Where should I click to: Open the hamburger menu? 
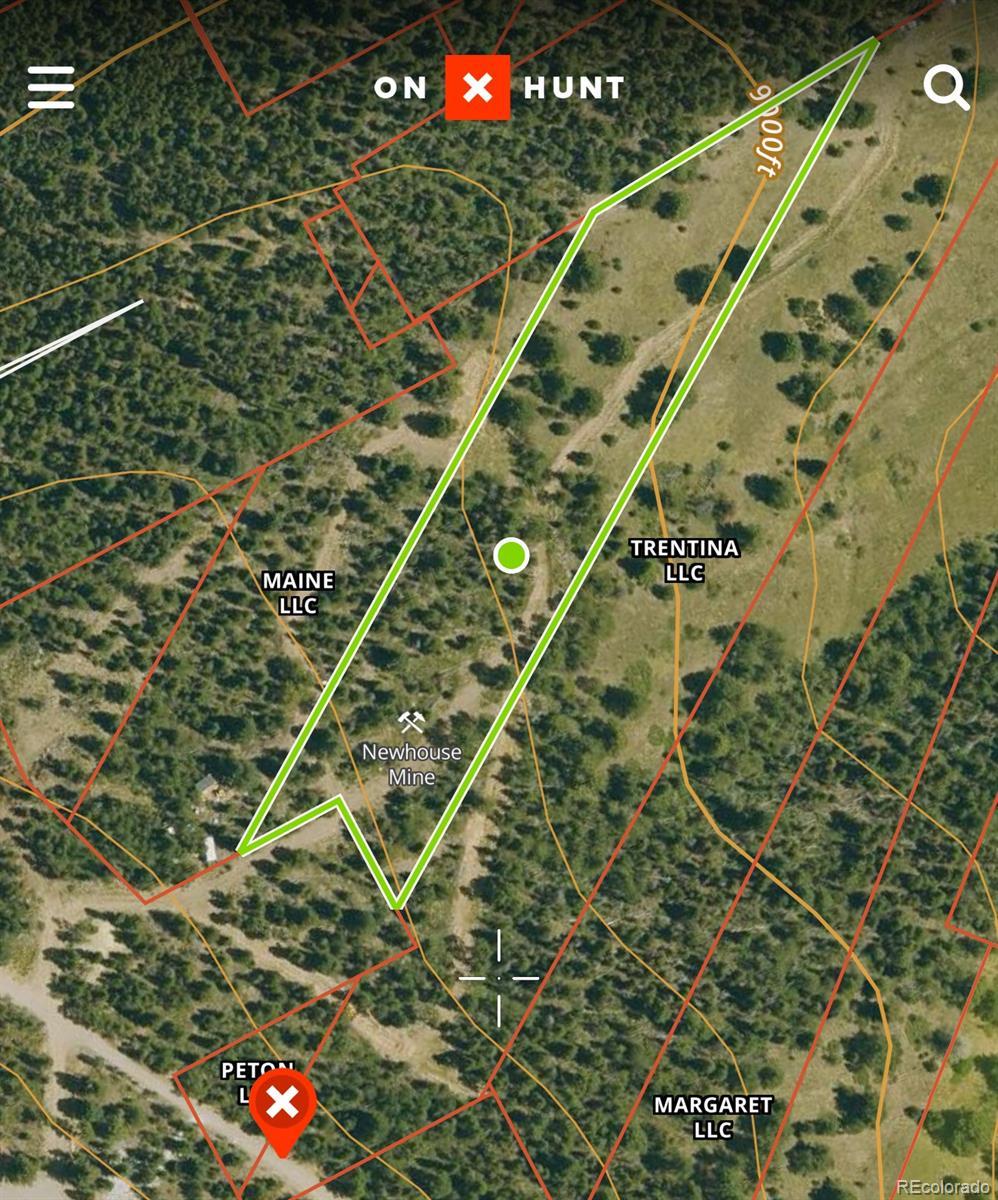tap(51, 87)
